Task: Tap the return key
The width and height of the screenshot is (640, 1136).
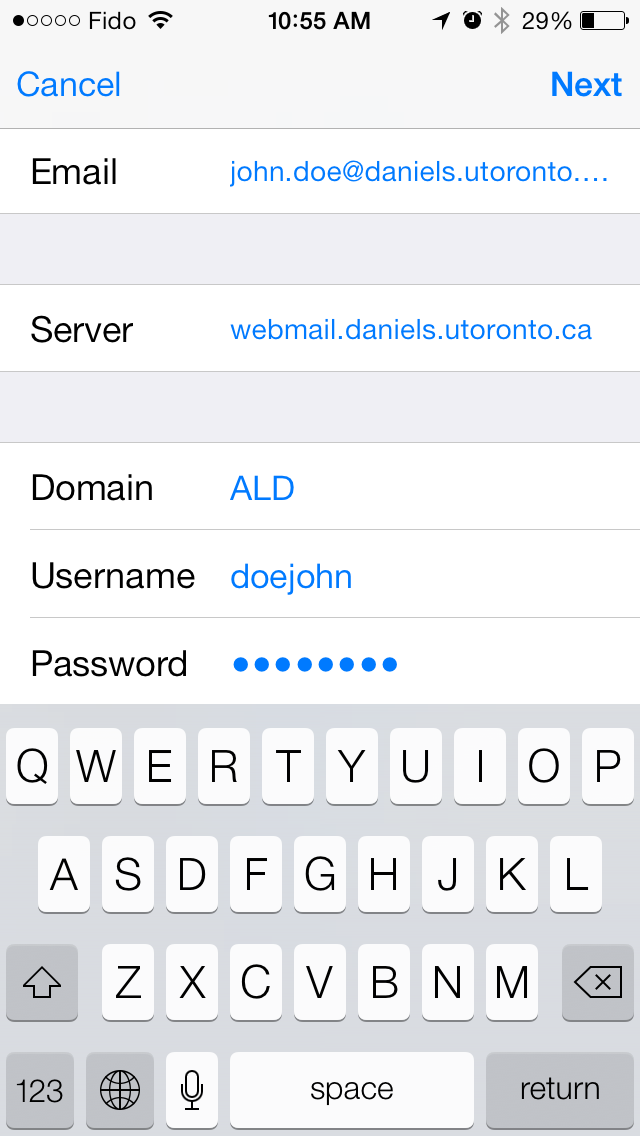Action: coord(560,1090)
